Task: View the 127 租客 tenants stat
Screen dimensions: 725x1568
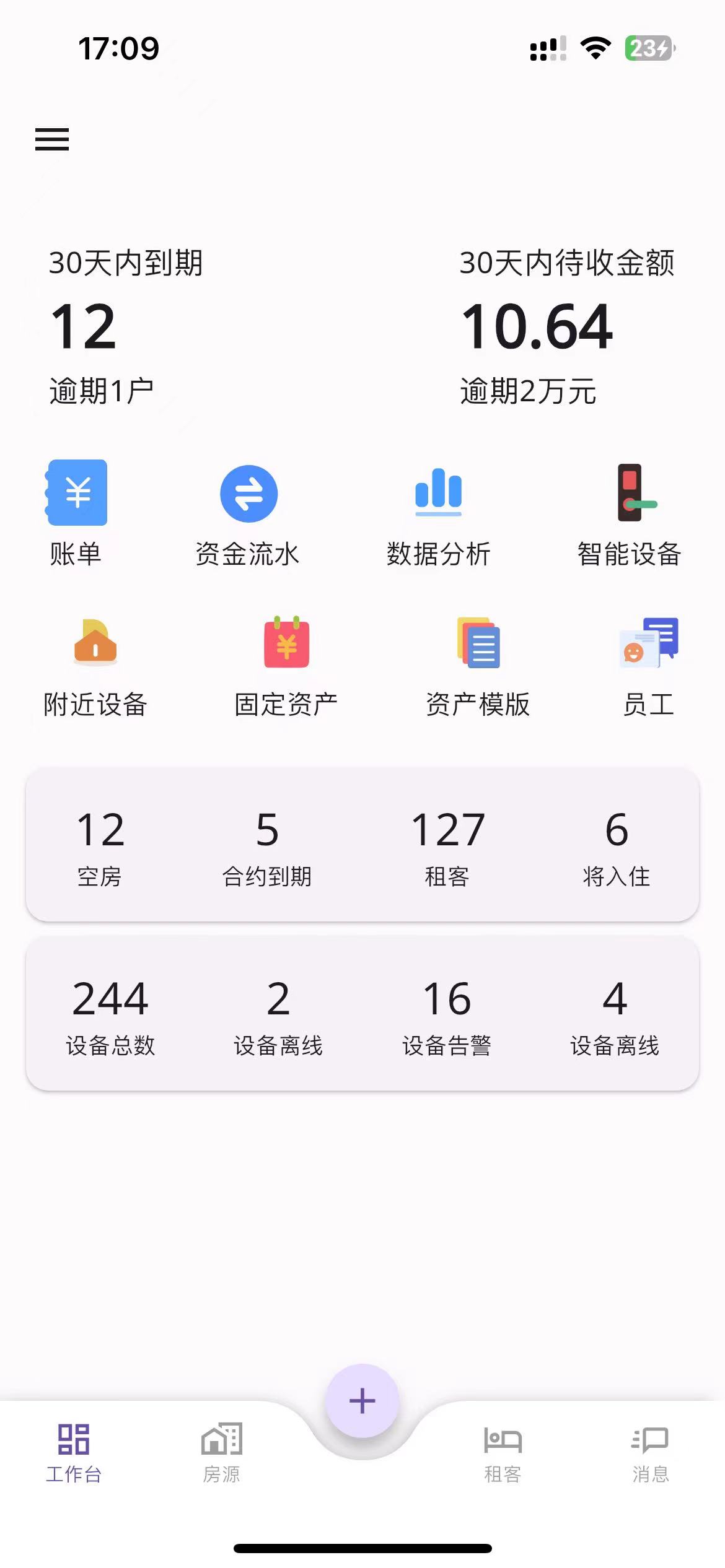Action: click(x=447, y=847)
